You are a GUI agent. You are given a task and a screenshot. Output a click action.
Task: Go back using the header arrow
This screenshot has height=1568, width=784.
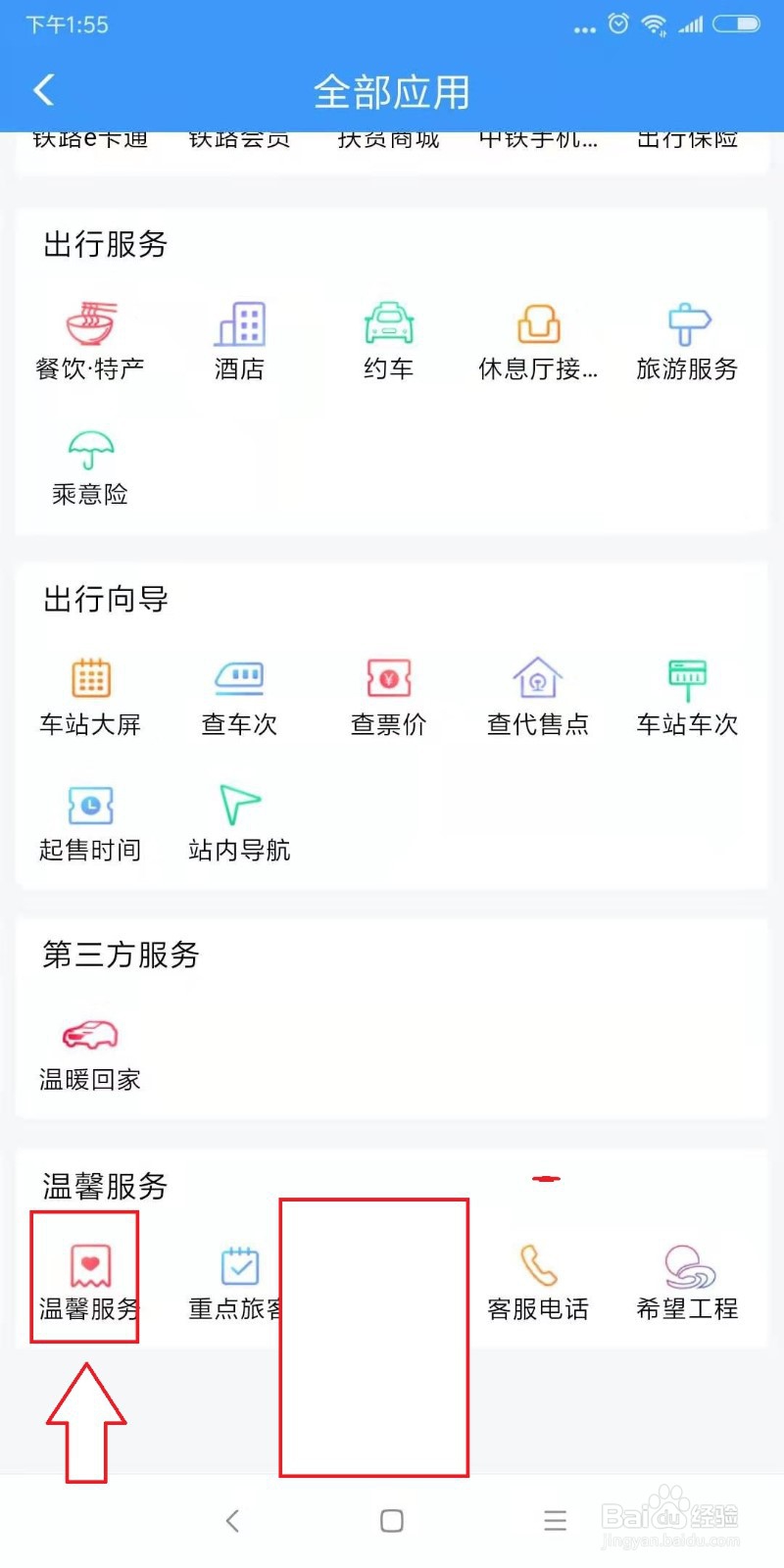tap(43, 90)
